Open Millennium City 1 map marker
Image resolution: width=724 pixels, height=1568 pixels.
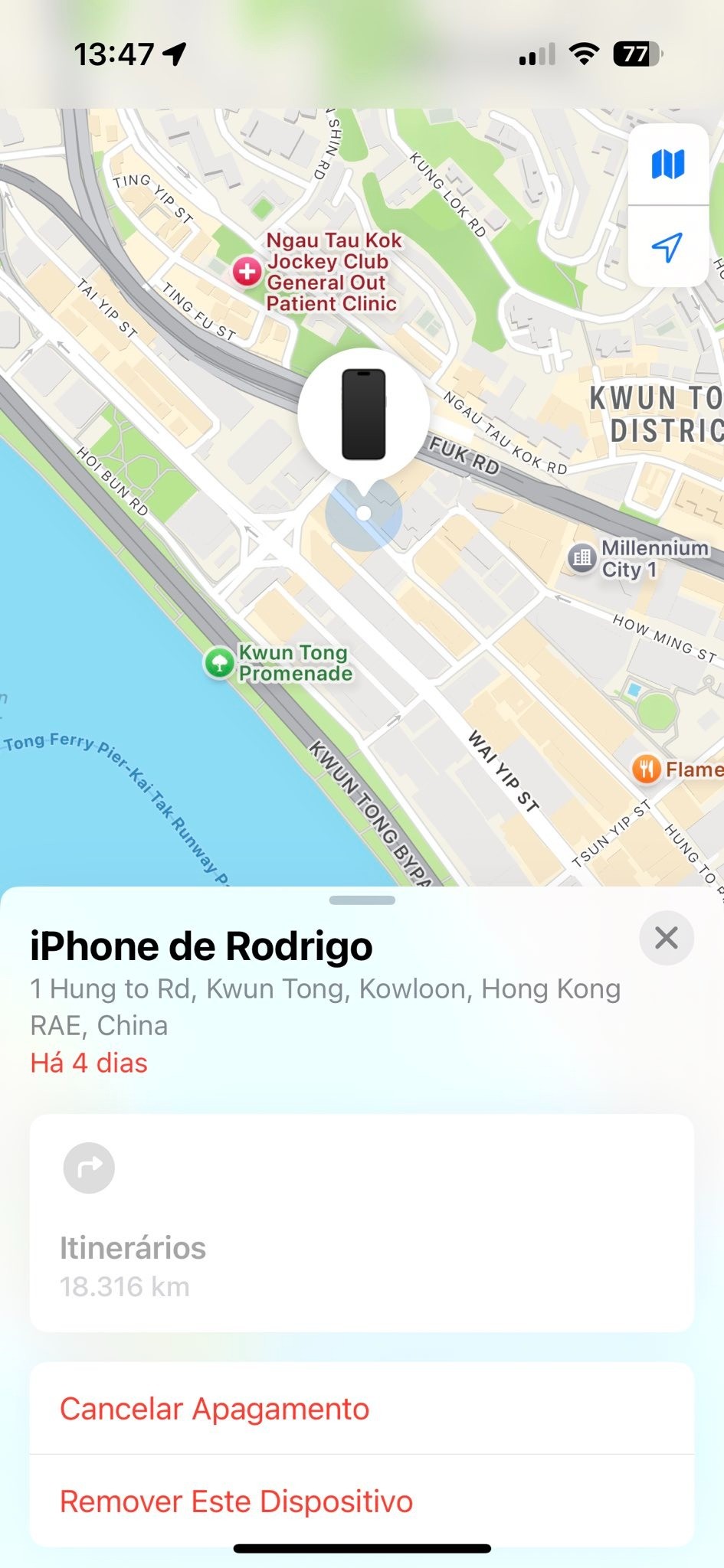coord(582,558)
